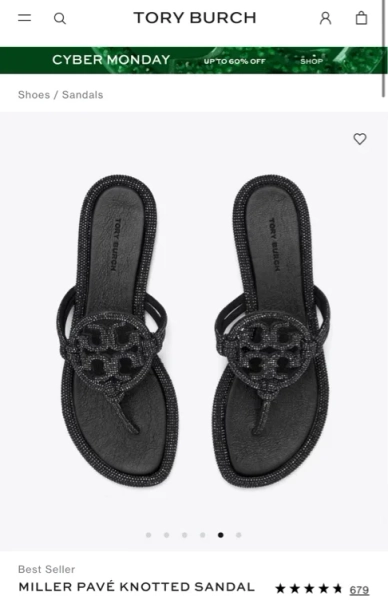View the shopping bag
This screenshot has height=600, width=388.
pos(361,18)
